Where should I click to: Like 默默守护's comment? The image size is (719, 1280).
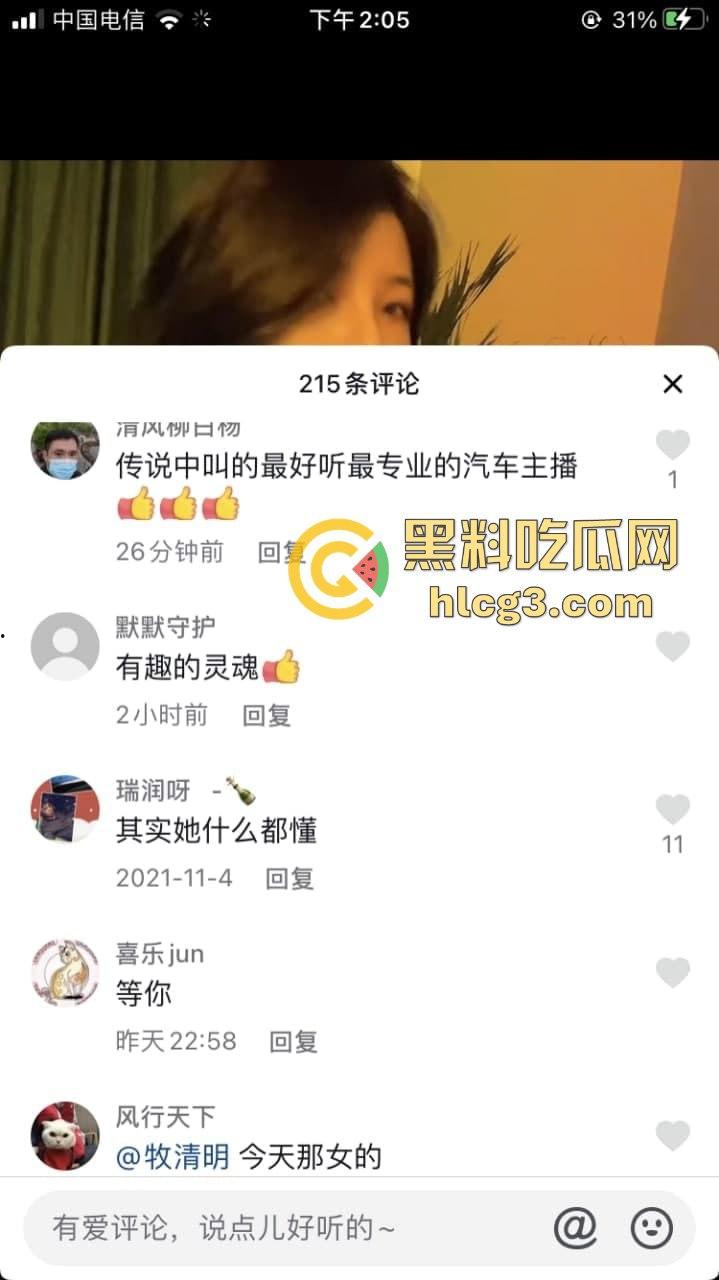(673, 646)
